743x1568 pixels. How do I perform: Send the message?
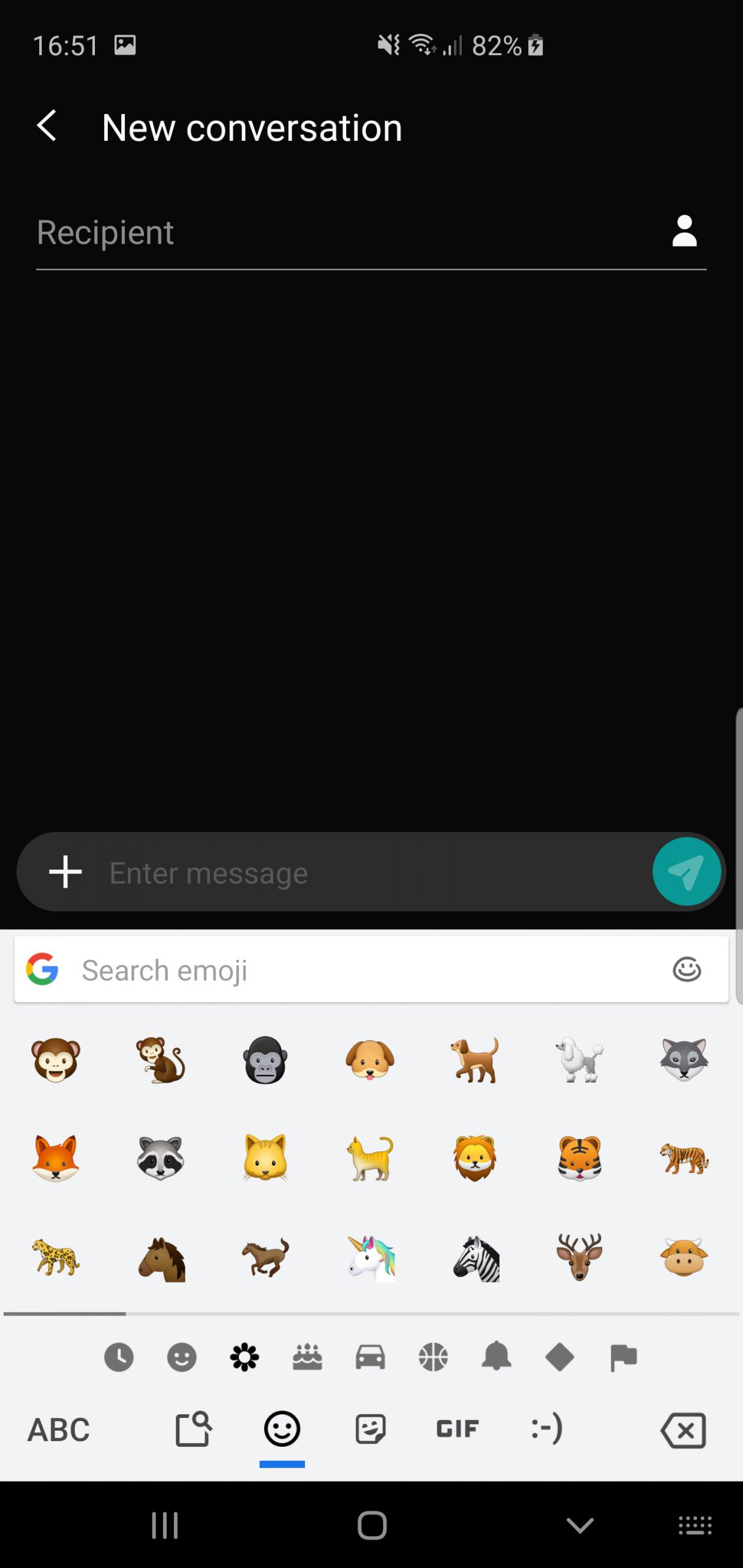[x=686, y=872]
